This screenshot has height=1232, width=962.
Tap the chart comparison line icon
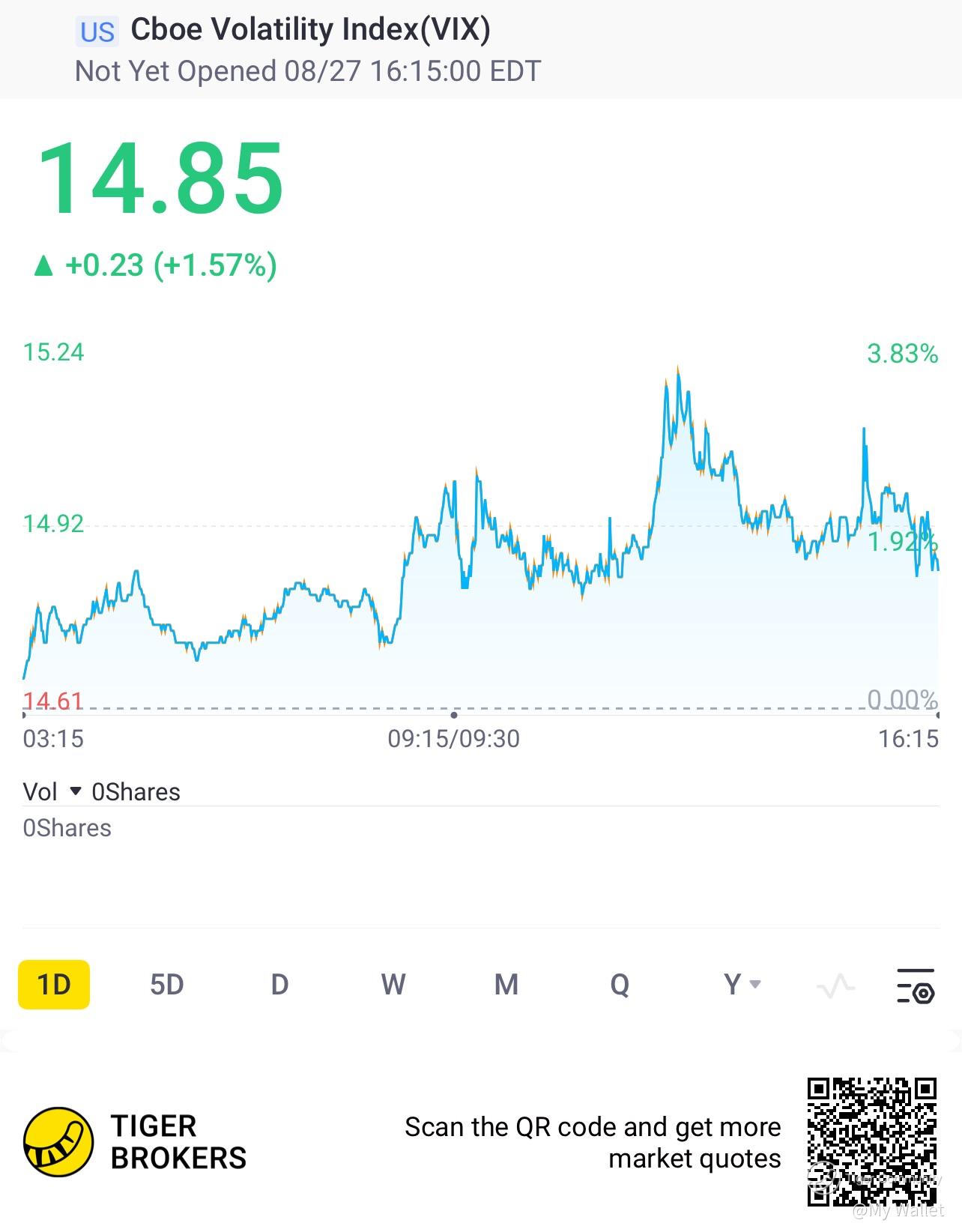click(x=835, y=986)
